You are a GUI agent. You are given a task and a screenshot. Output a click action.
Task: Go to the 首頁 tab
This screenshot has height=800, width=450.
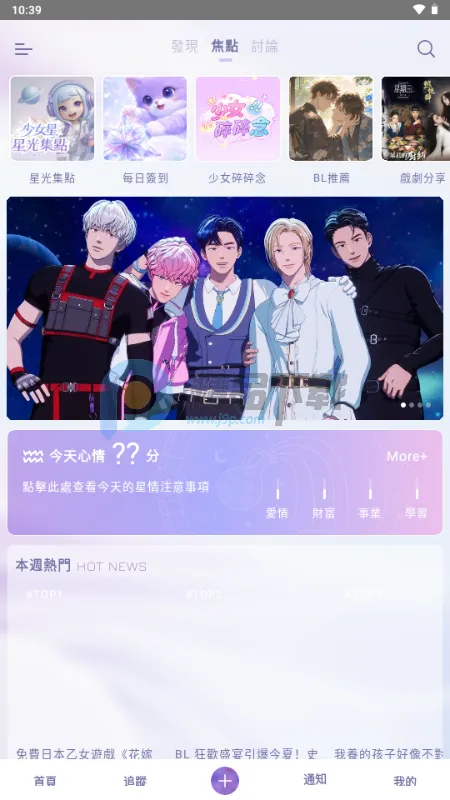click(45, 781)
